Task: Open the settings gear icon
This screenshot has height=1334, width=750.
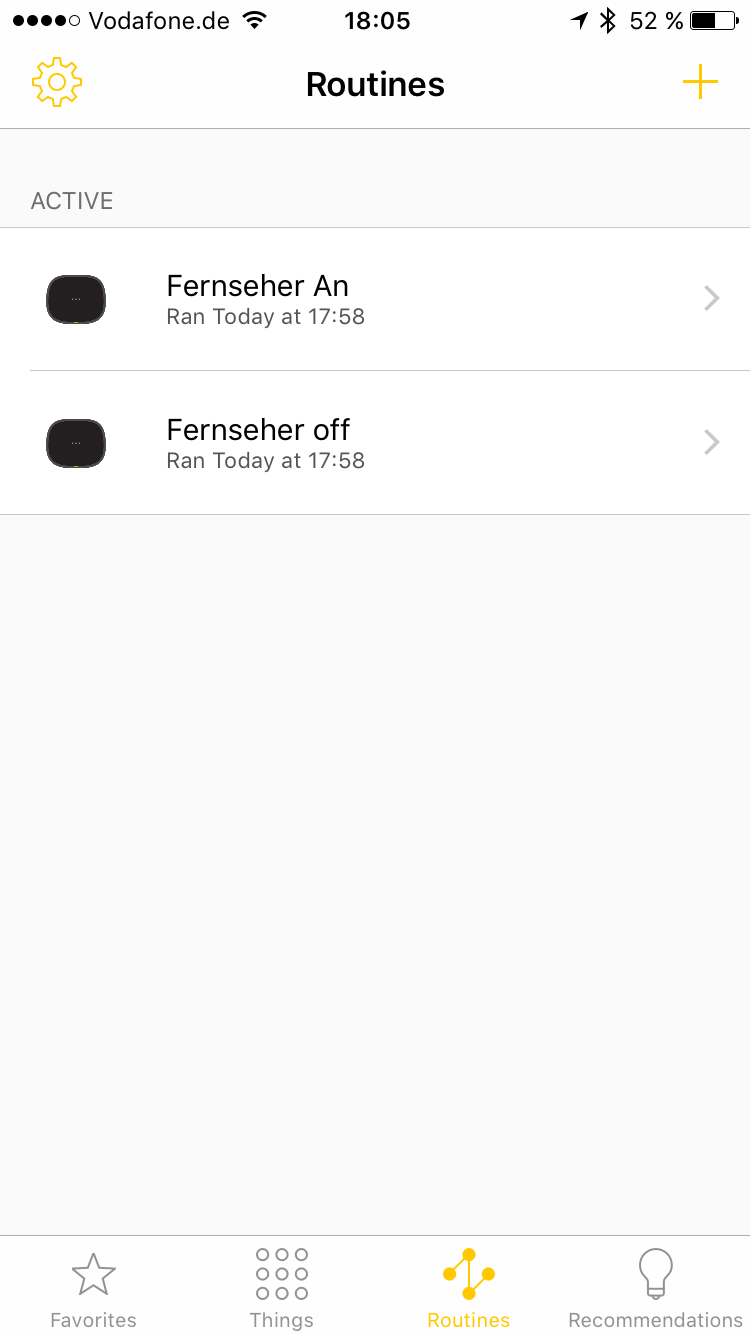Action: pyautogui.click(x=57, y=83)
